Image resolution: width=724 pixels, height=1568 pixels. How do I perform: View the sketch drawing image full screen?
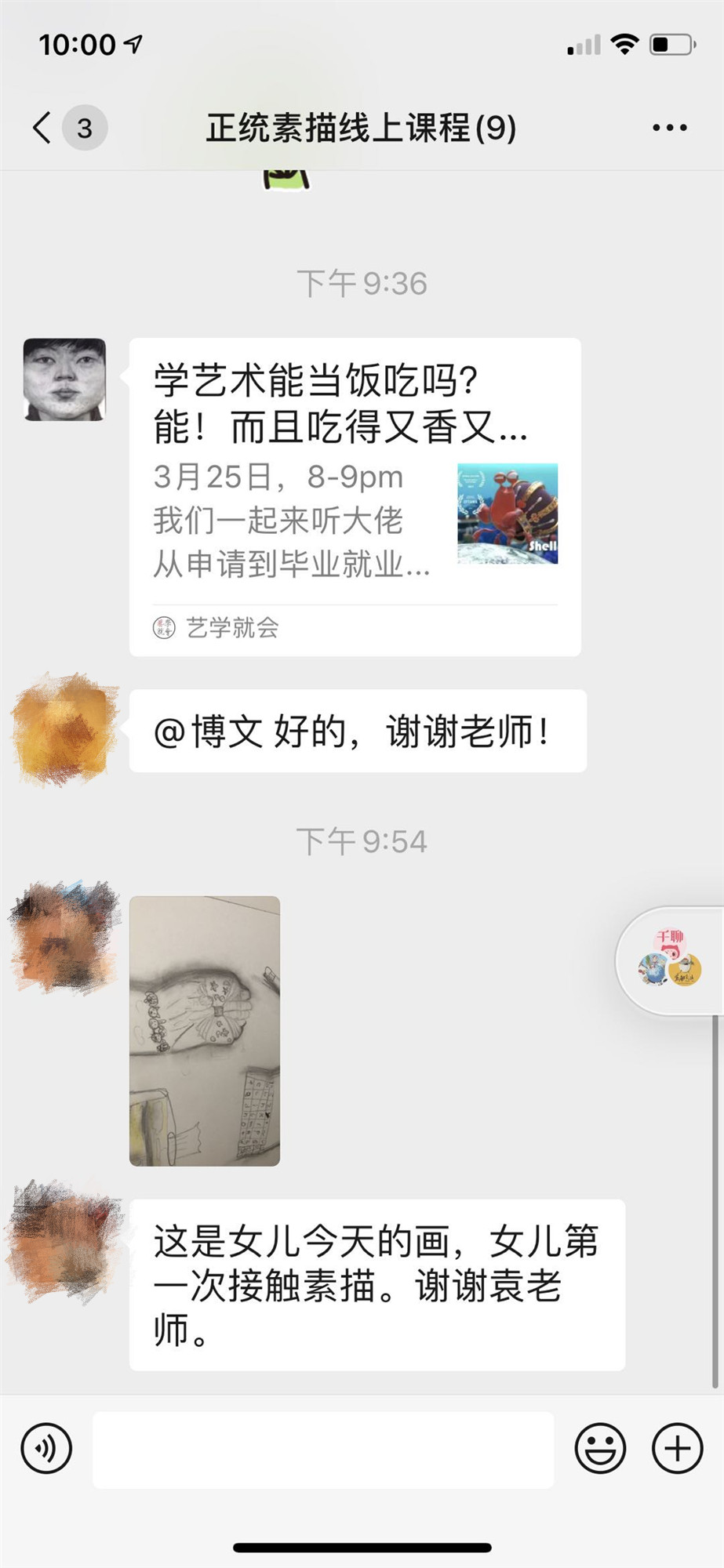click(x=205, y=1030)
